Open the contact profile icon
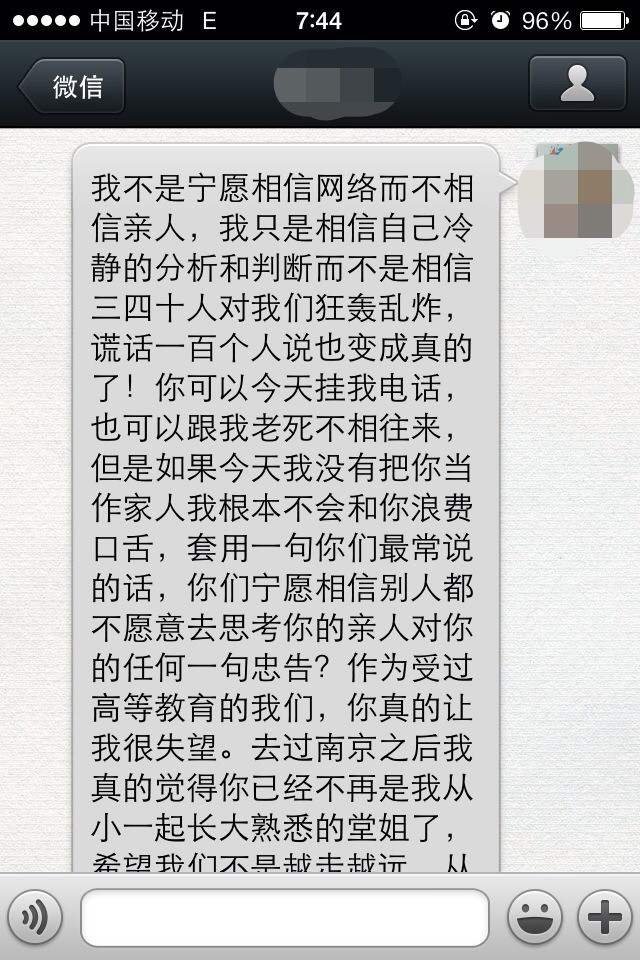Image resolution: width=640 pixels, height=960 pixels. point(577,84)
